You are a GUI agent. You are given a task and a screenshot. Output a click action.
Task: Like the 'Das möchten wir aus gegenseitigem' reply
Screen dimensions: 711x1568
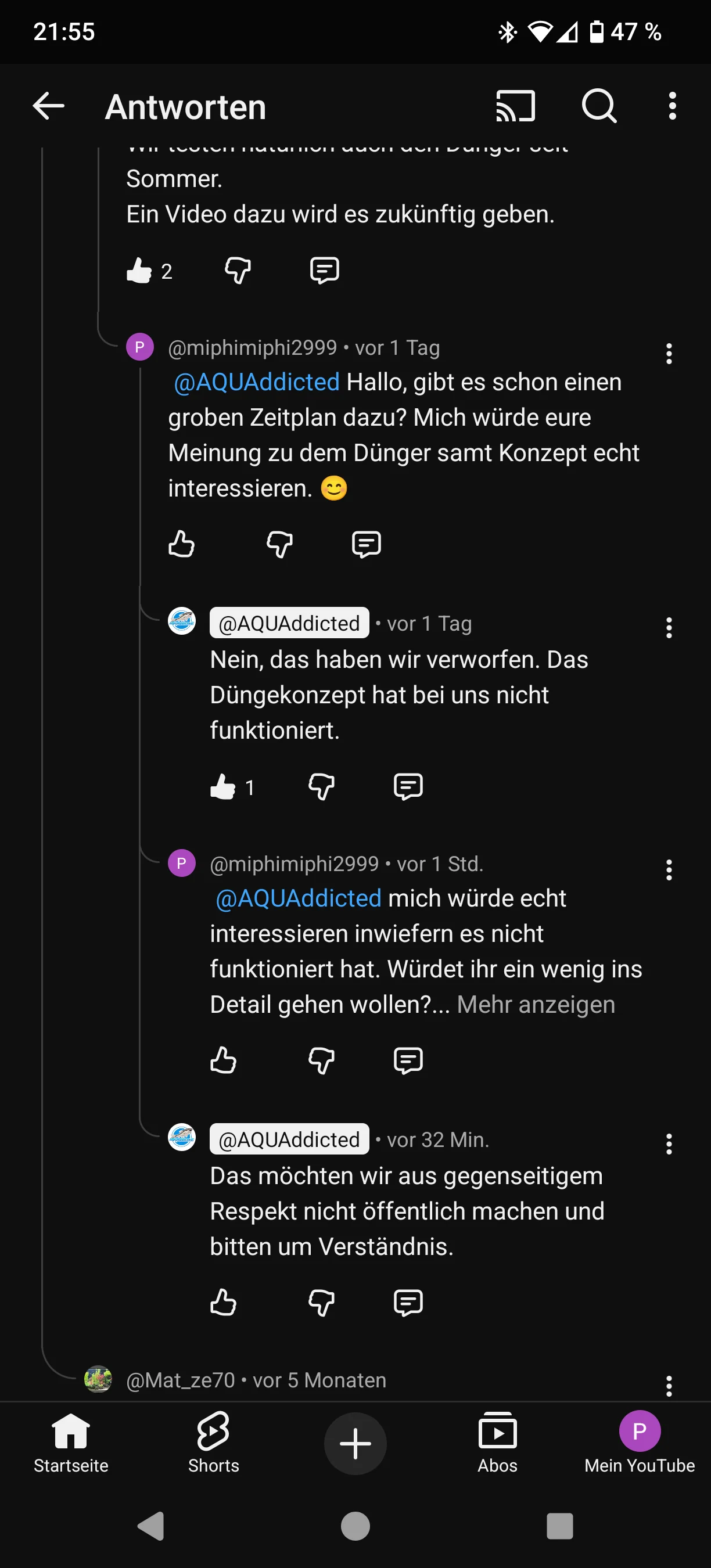point(223,1303)
